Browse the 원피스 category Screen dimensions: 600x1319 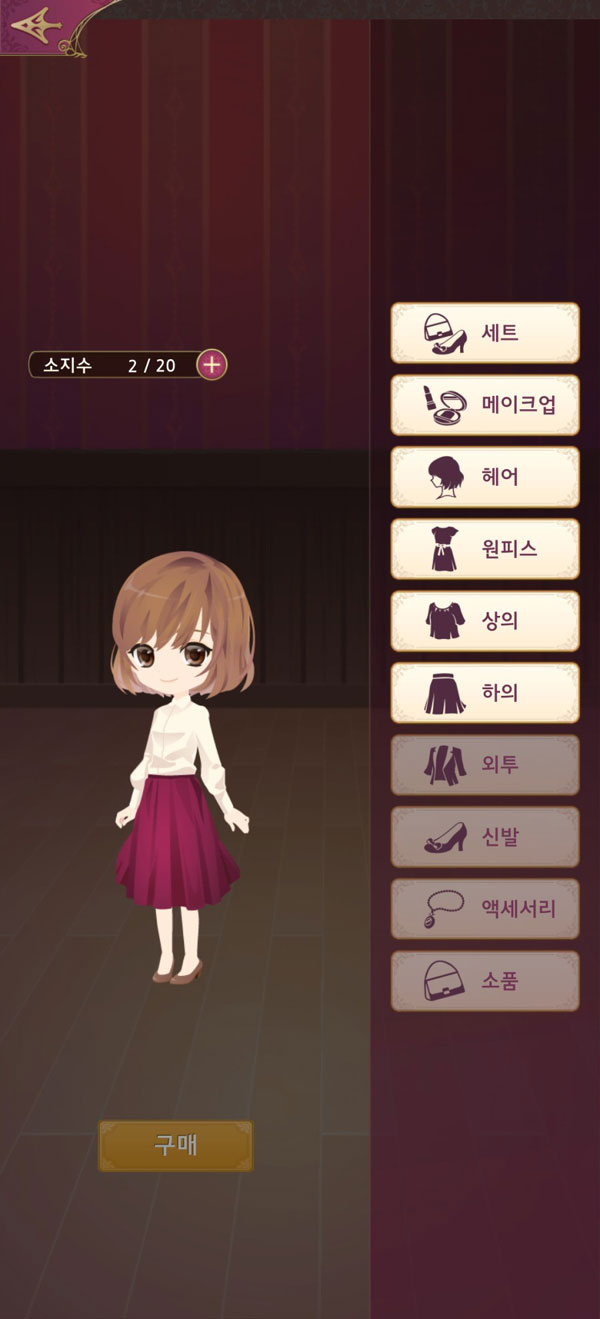485,549
